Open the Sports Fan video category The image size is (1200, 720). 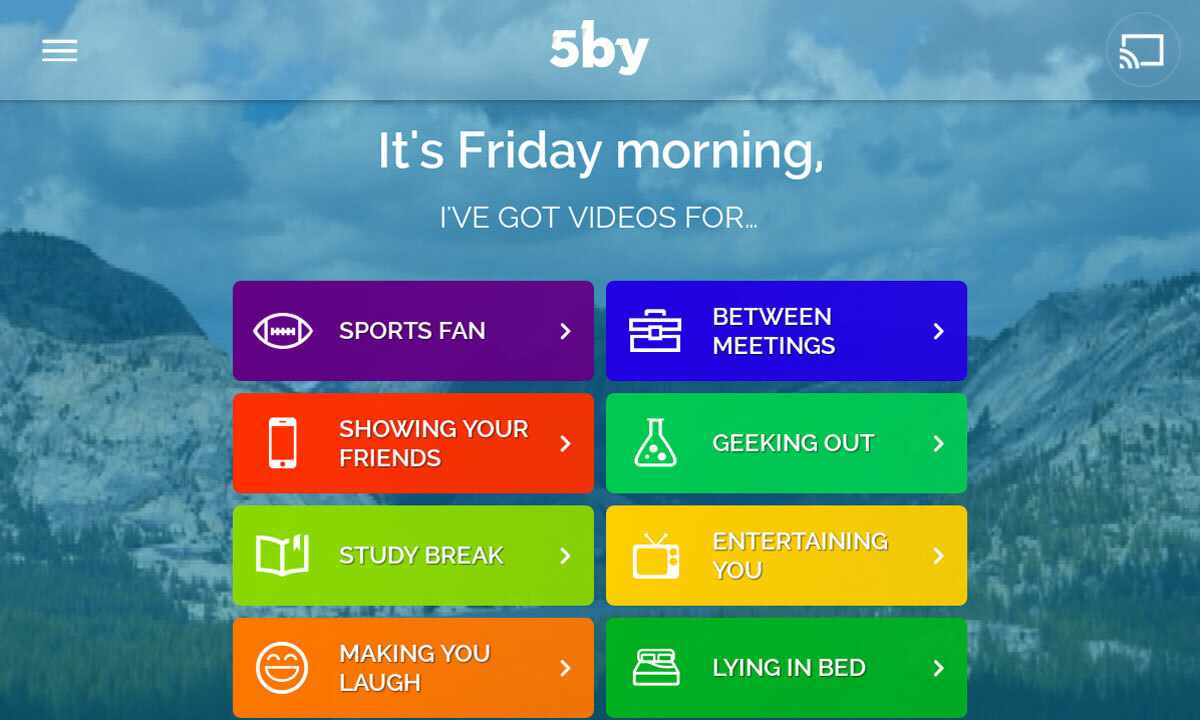coord(413,331)
